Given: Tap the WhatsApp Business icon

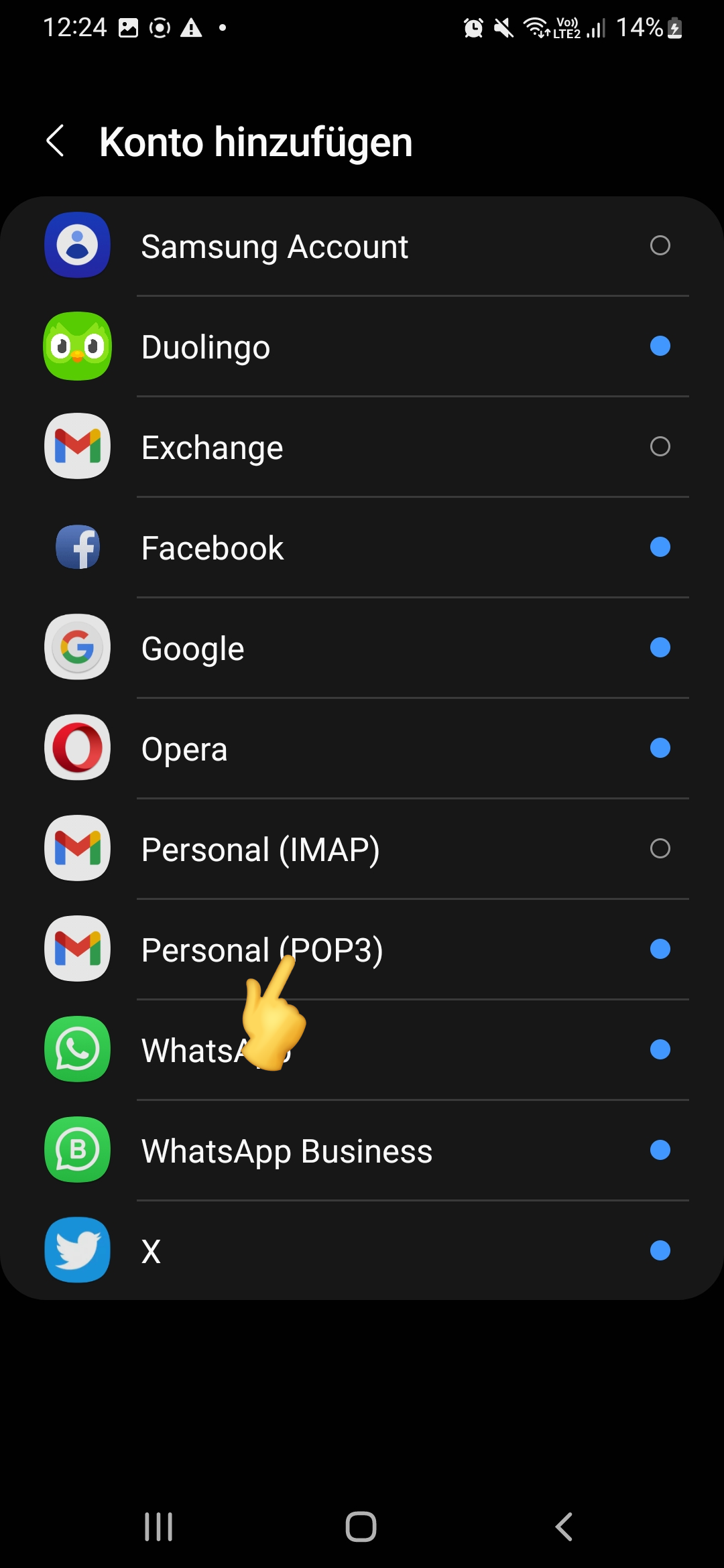Looking at the screenshot, I should pos(76,1151).
